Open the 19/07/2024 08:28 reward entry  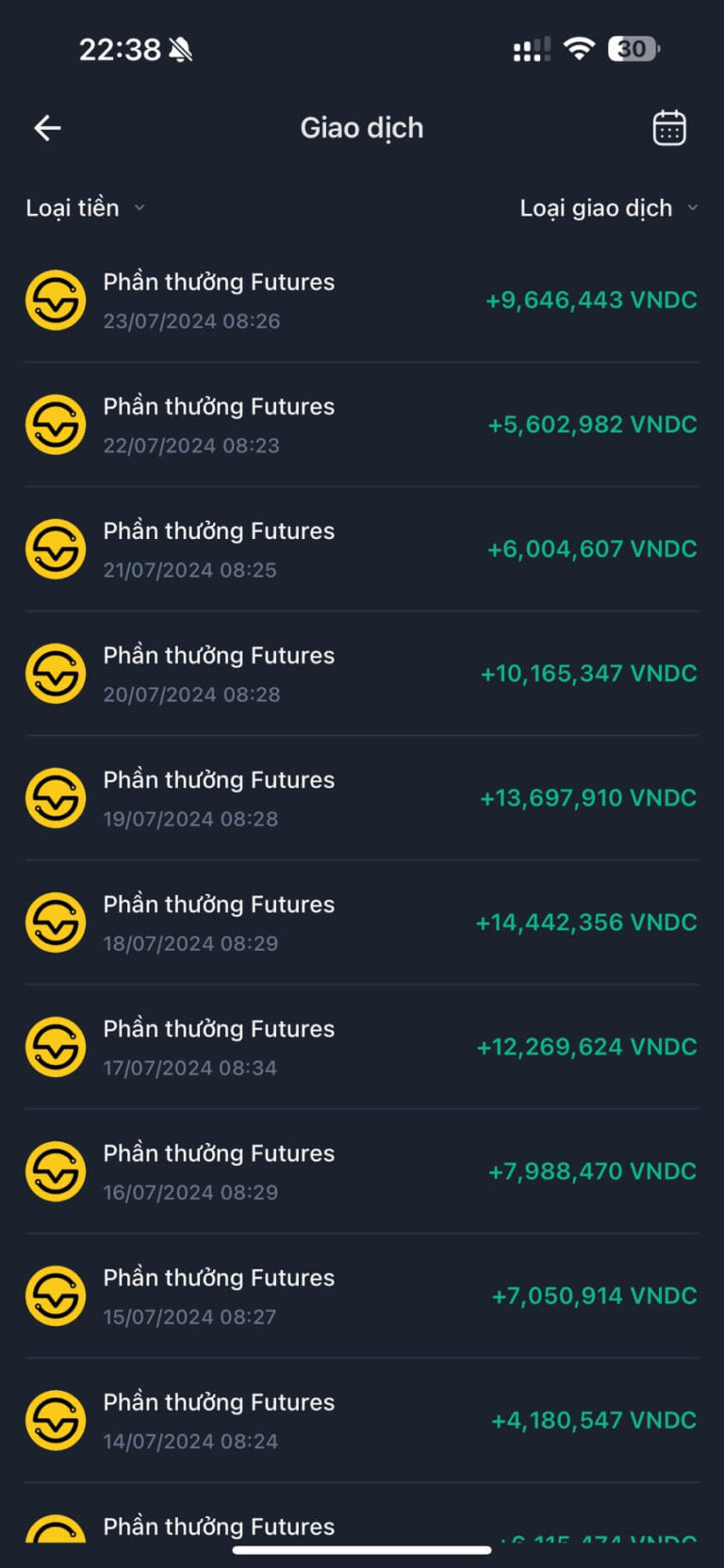(362, 798)
